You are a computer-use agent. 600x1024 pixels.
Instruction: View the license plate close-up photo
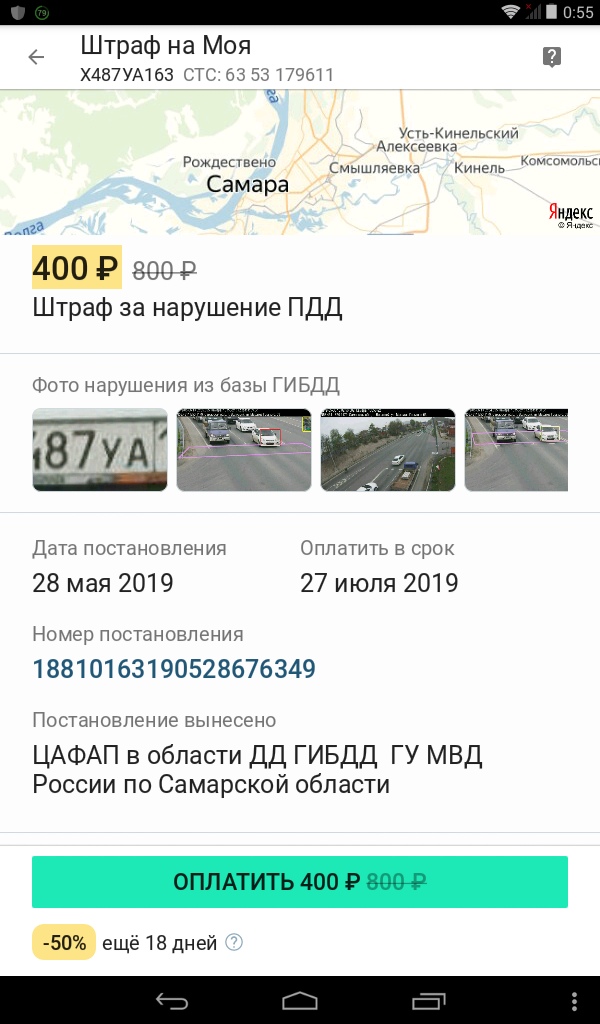coord(100,450)
